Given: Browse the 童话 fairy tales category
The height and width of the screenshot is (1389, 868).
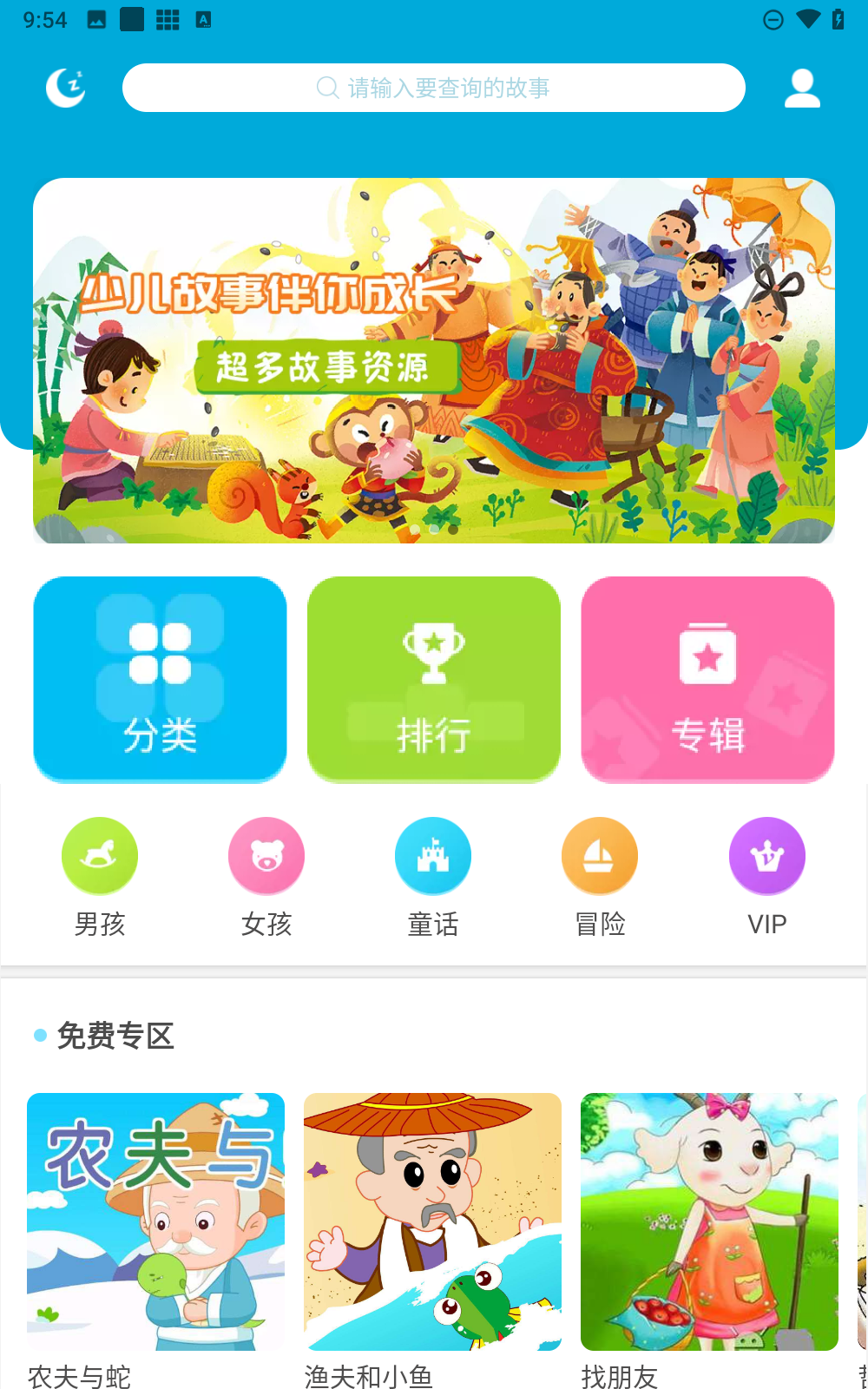Looking at the screenshot, I should [x=433, y=875].
